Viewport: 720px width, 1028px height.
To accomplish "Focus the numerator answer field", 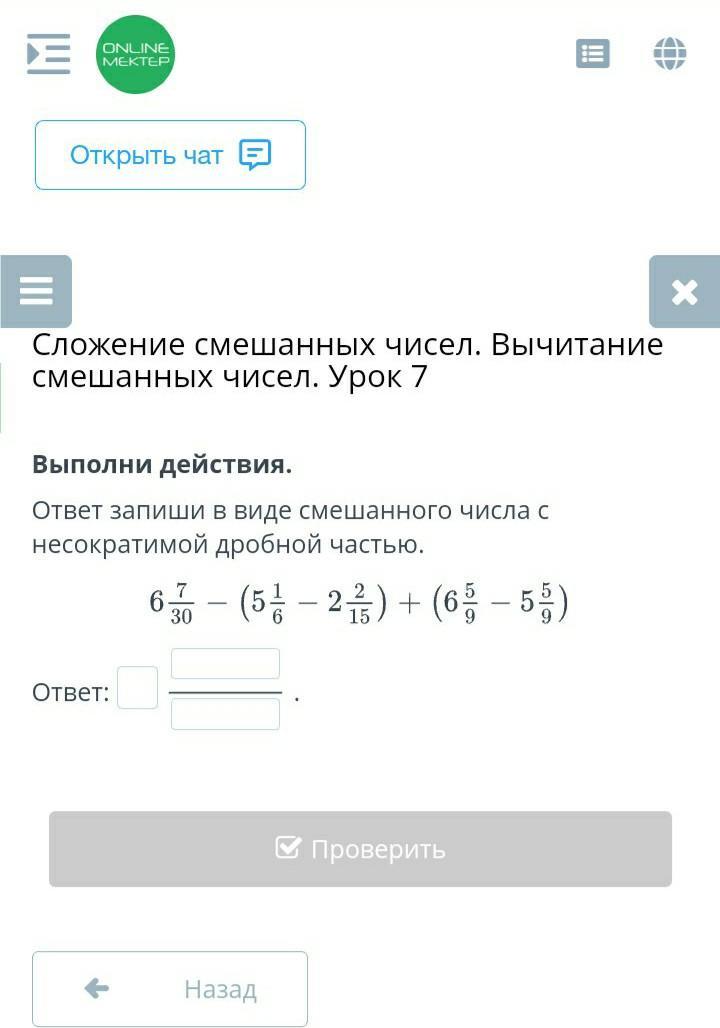I will click(226, 663).
